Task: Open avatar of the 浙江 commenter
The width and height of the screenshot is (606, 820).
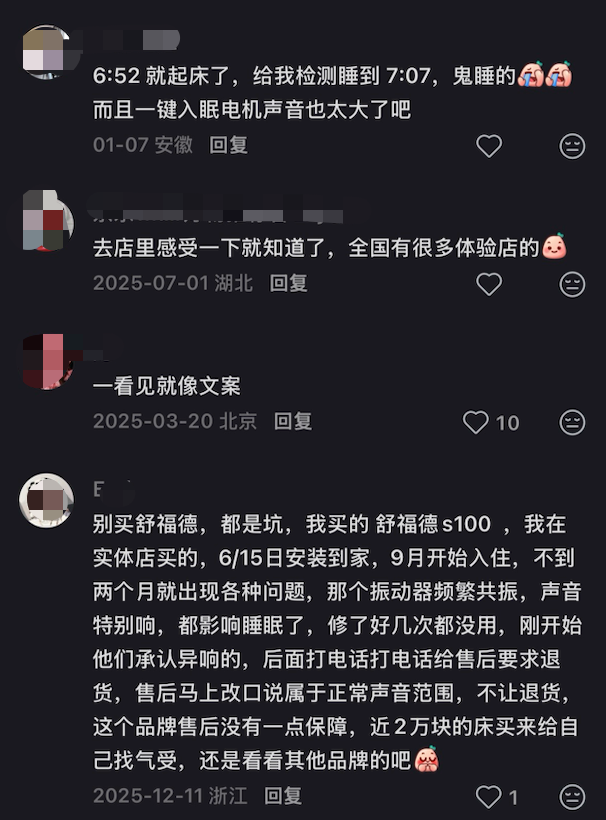Action: click(x=47, y=500)
